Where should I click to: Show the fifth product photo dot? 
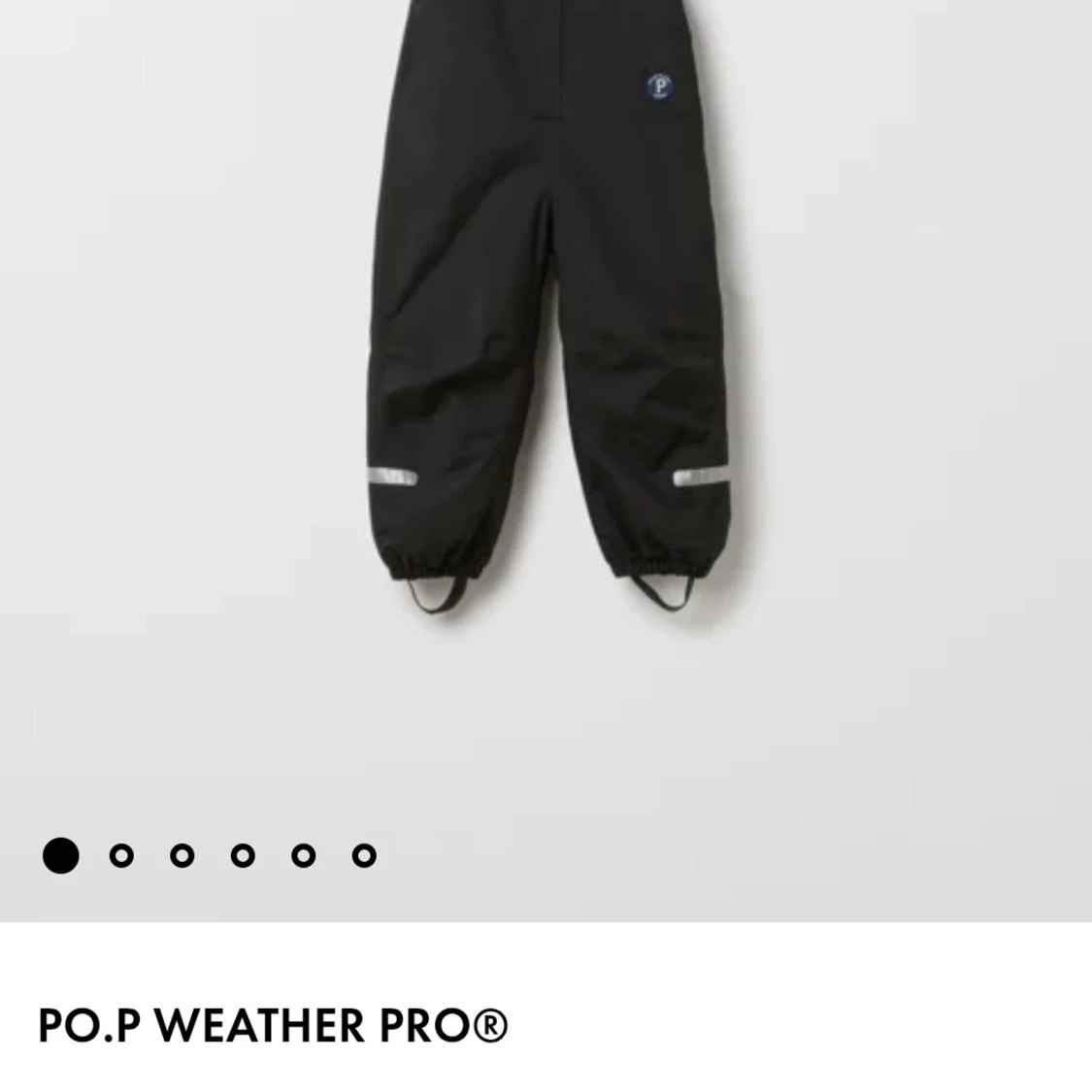[x=303, y=855]
